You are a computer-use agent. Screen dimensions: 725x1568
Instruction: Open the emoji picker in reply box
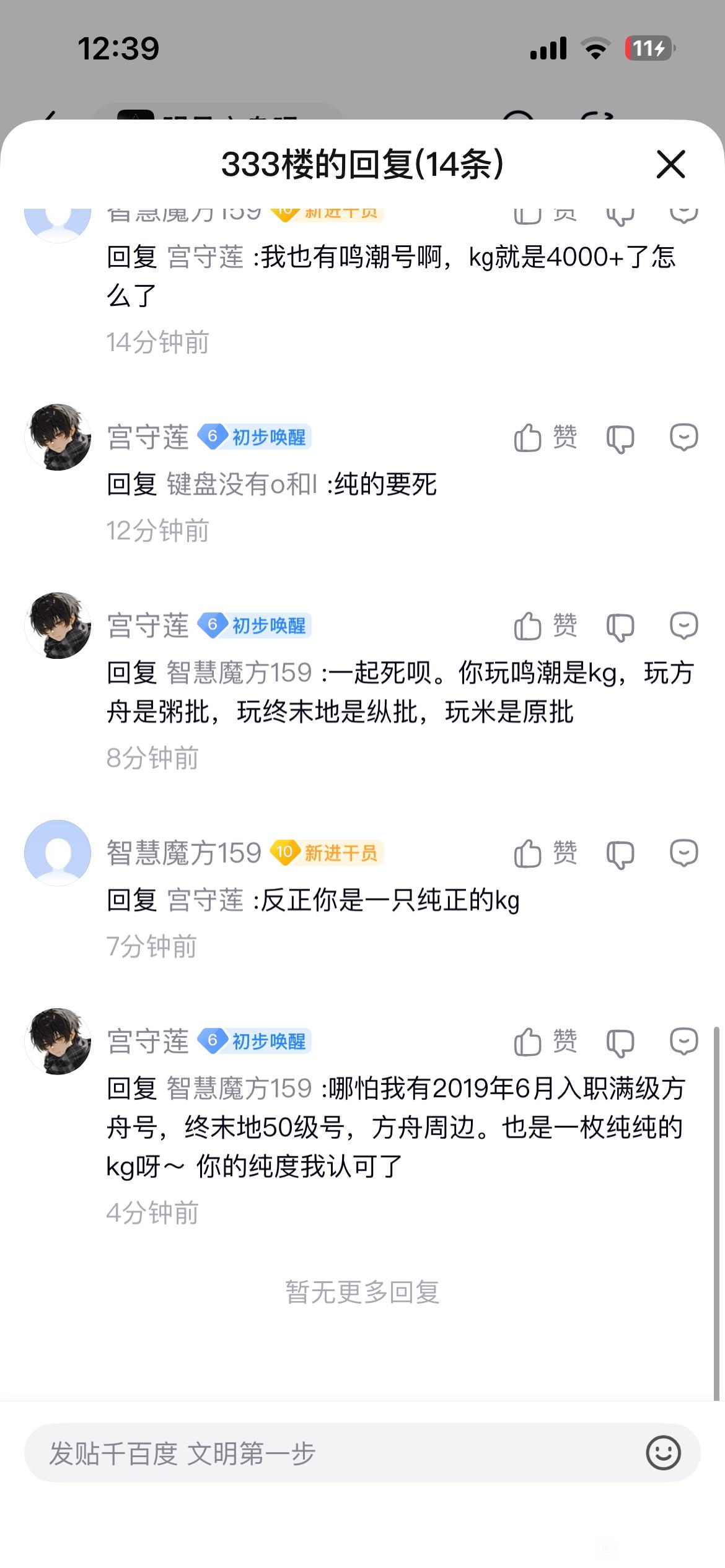click(663, 1453)
